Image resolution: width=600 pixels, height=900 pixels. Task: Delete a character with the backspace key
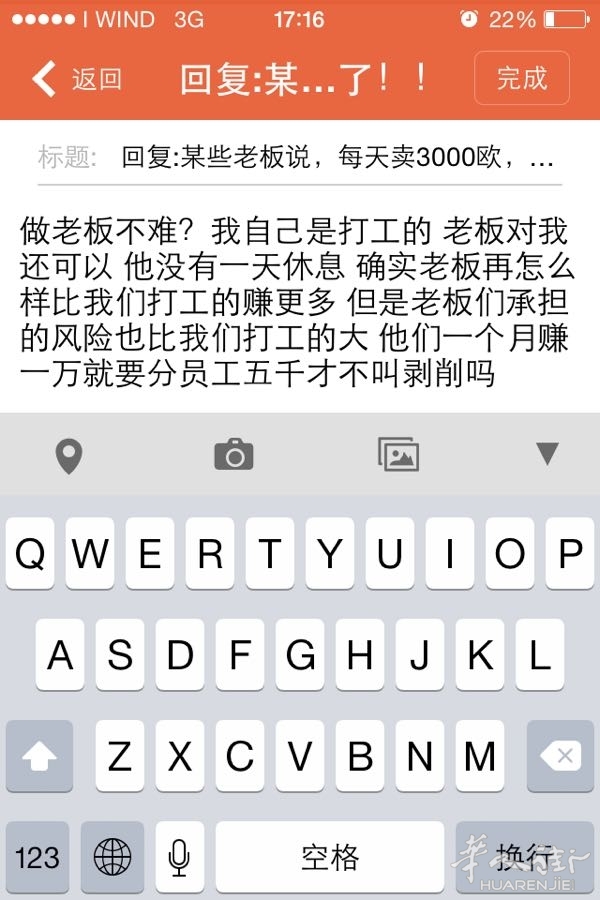point(560,756)
